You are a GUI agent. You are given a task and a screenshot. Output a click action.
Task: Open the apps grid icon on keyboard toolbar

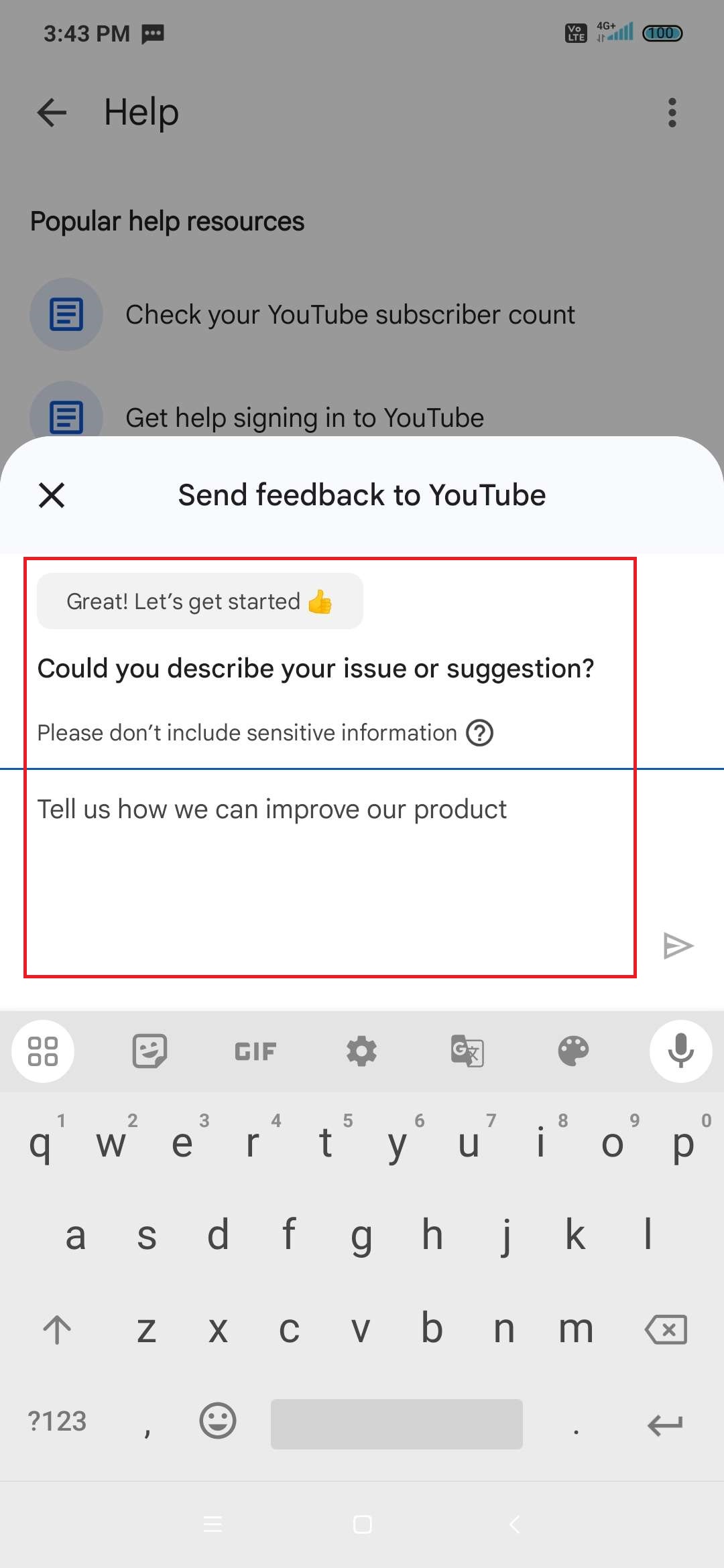[x=43, y=1051]
